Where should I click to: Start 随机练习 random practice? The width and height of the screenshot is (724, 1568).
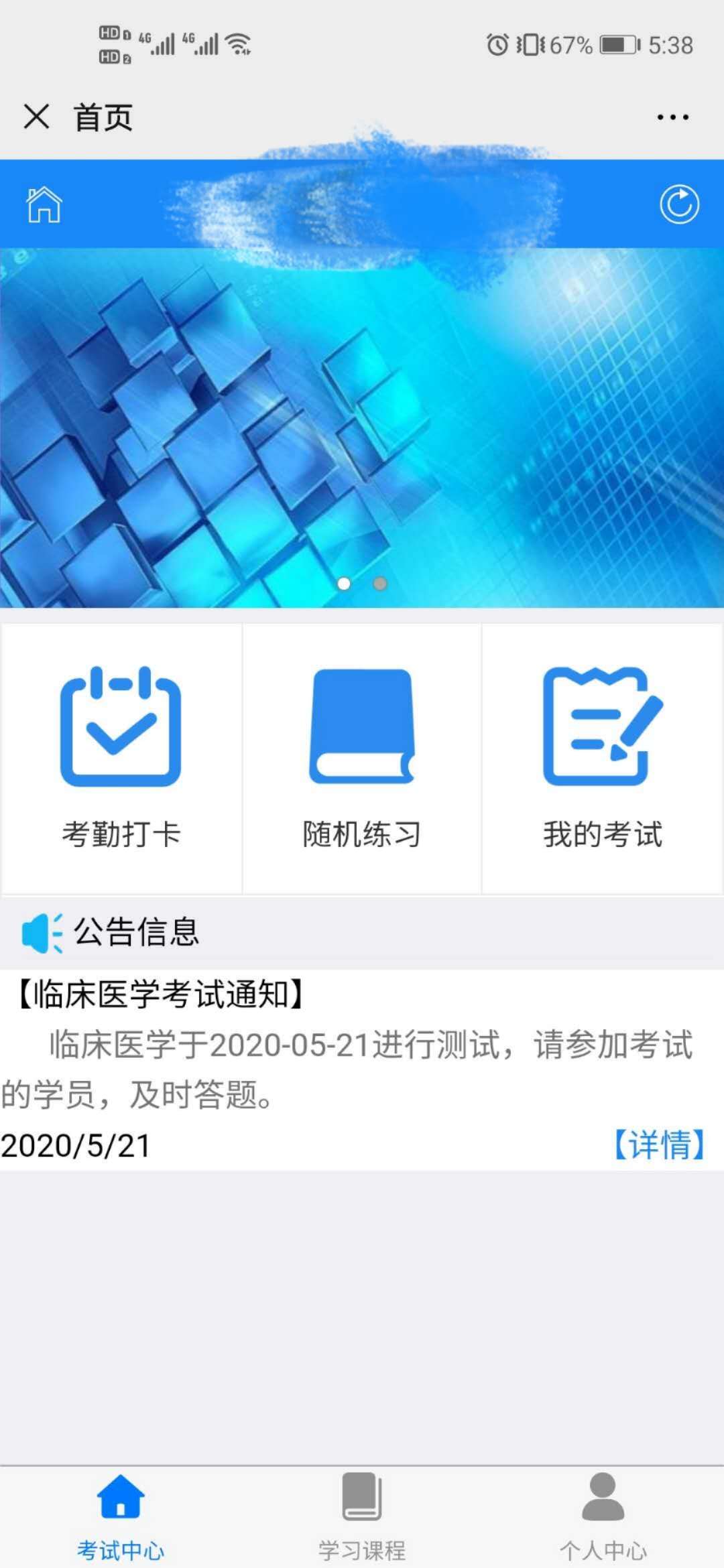(x=362, y=757)
